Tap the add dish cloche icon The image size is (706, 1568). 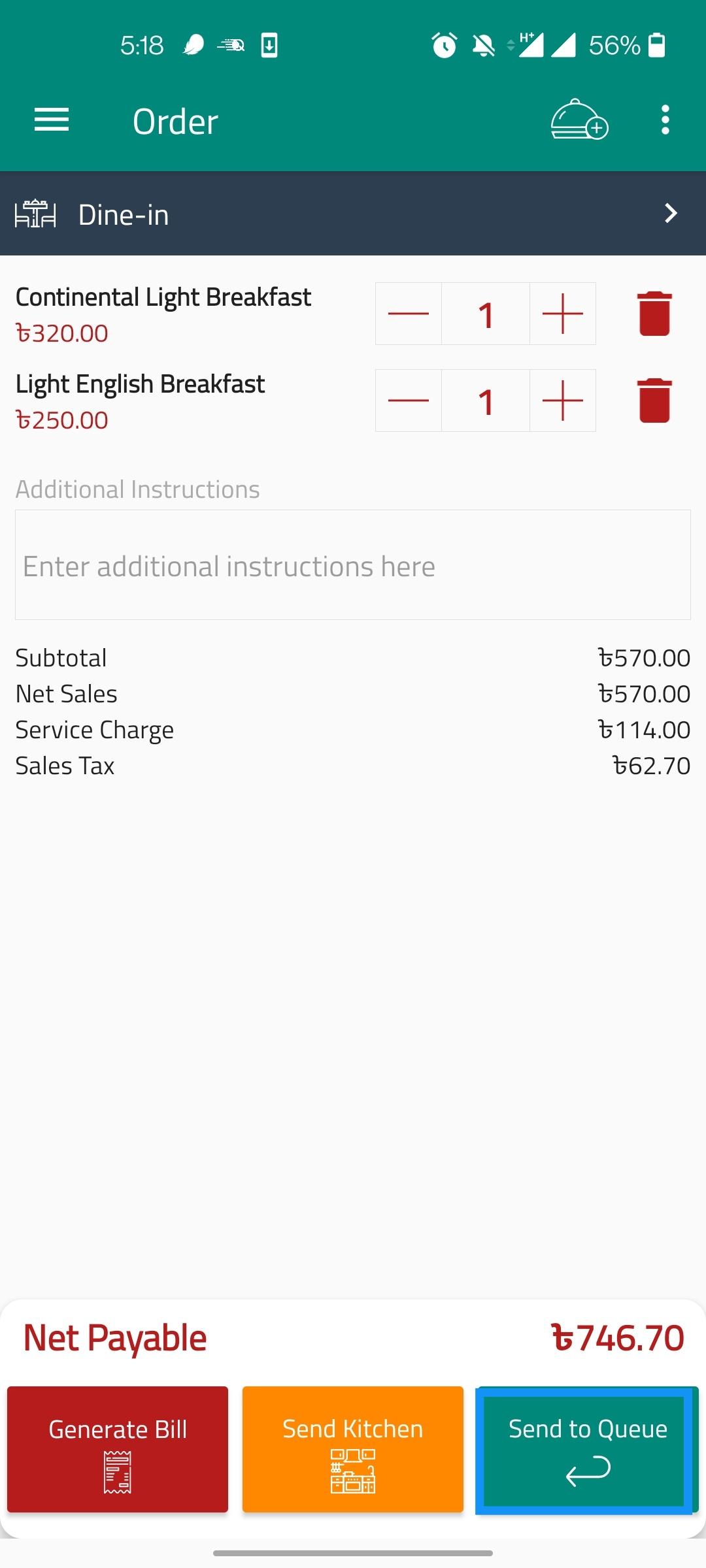tap(580, 120)
